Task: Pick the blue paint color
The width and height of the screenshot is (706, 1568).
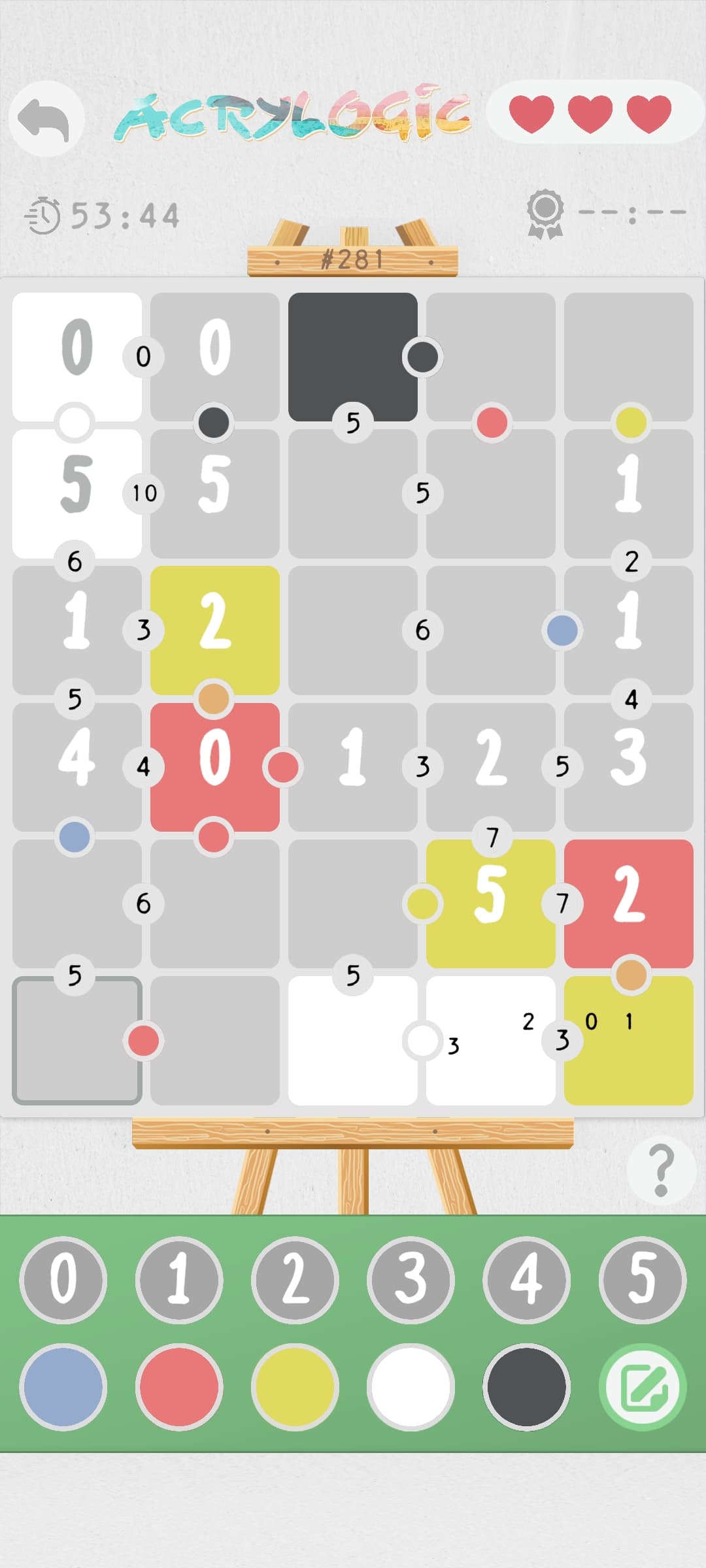Action: click(63, 1386)
